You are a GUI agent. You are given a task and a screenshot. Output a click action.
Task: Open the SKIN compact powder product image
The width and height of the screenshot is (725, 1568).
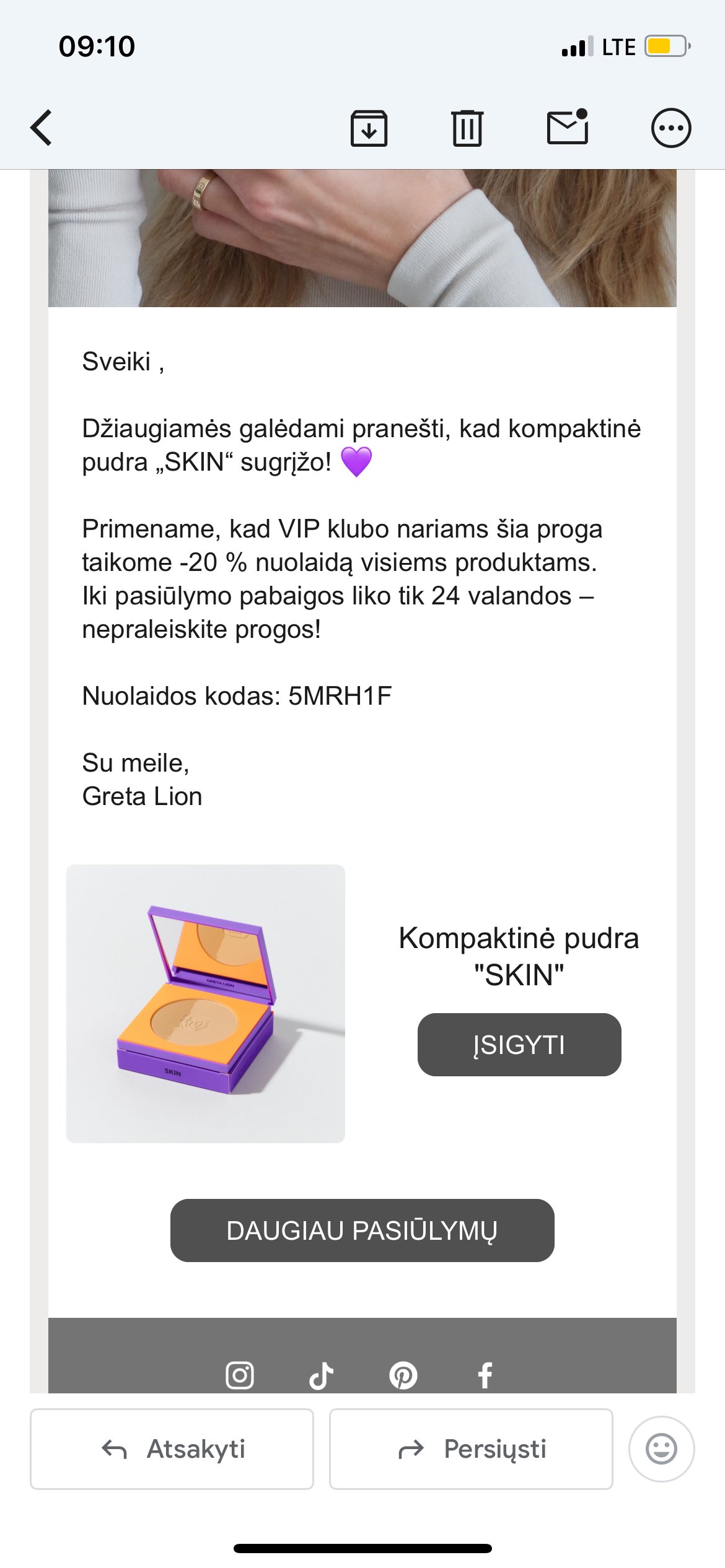pos(206,1004)
